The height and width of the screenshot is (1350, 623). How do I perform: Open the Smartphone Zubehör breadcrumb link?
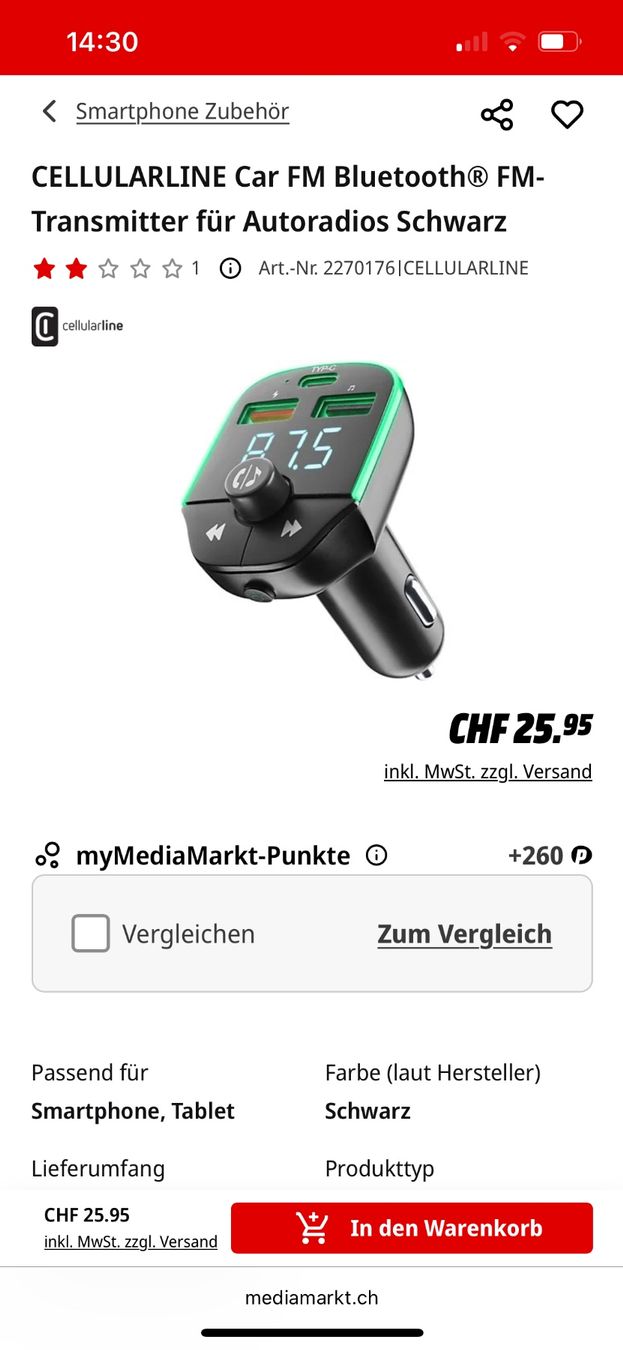[182, 111]
